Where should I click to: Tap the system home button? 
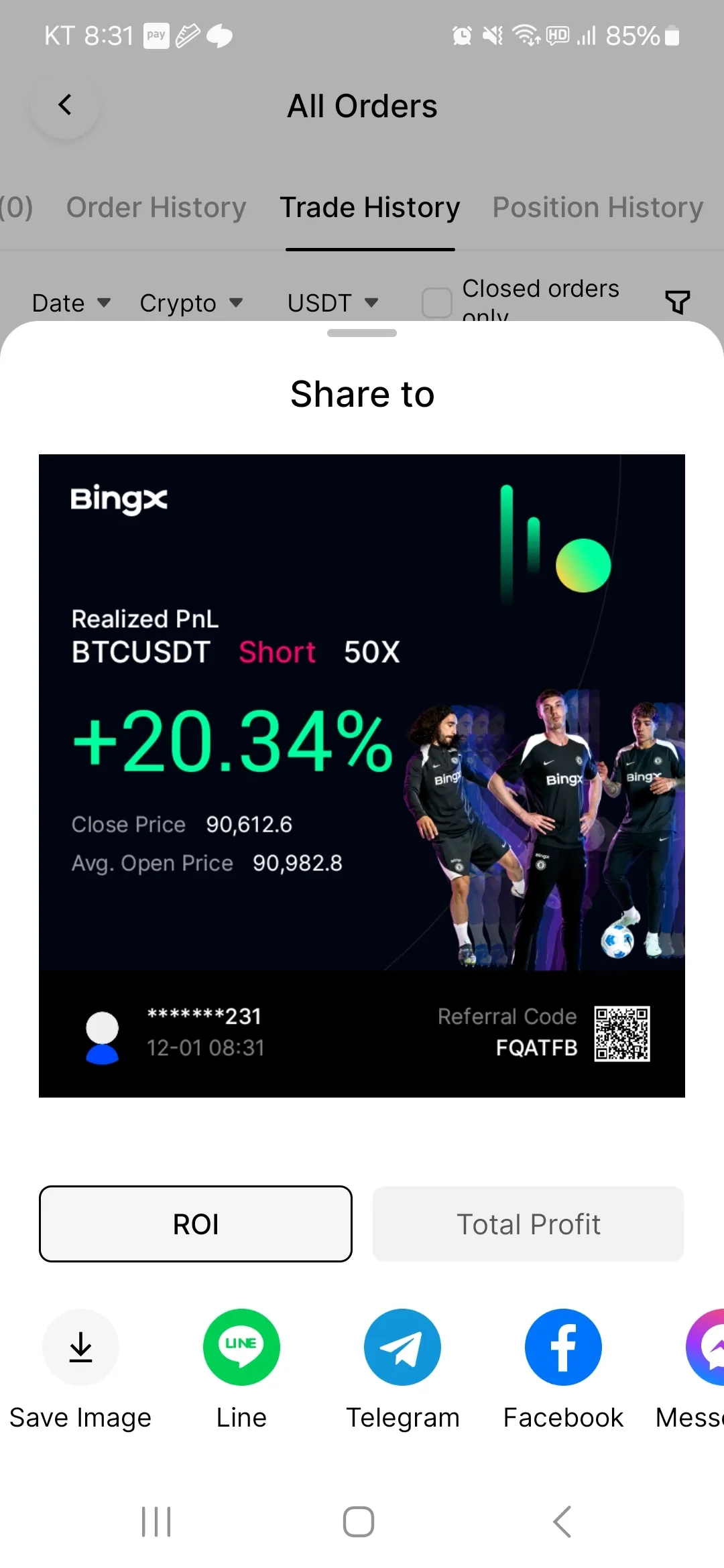[359, 1522]
